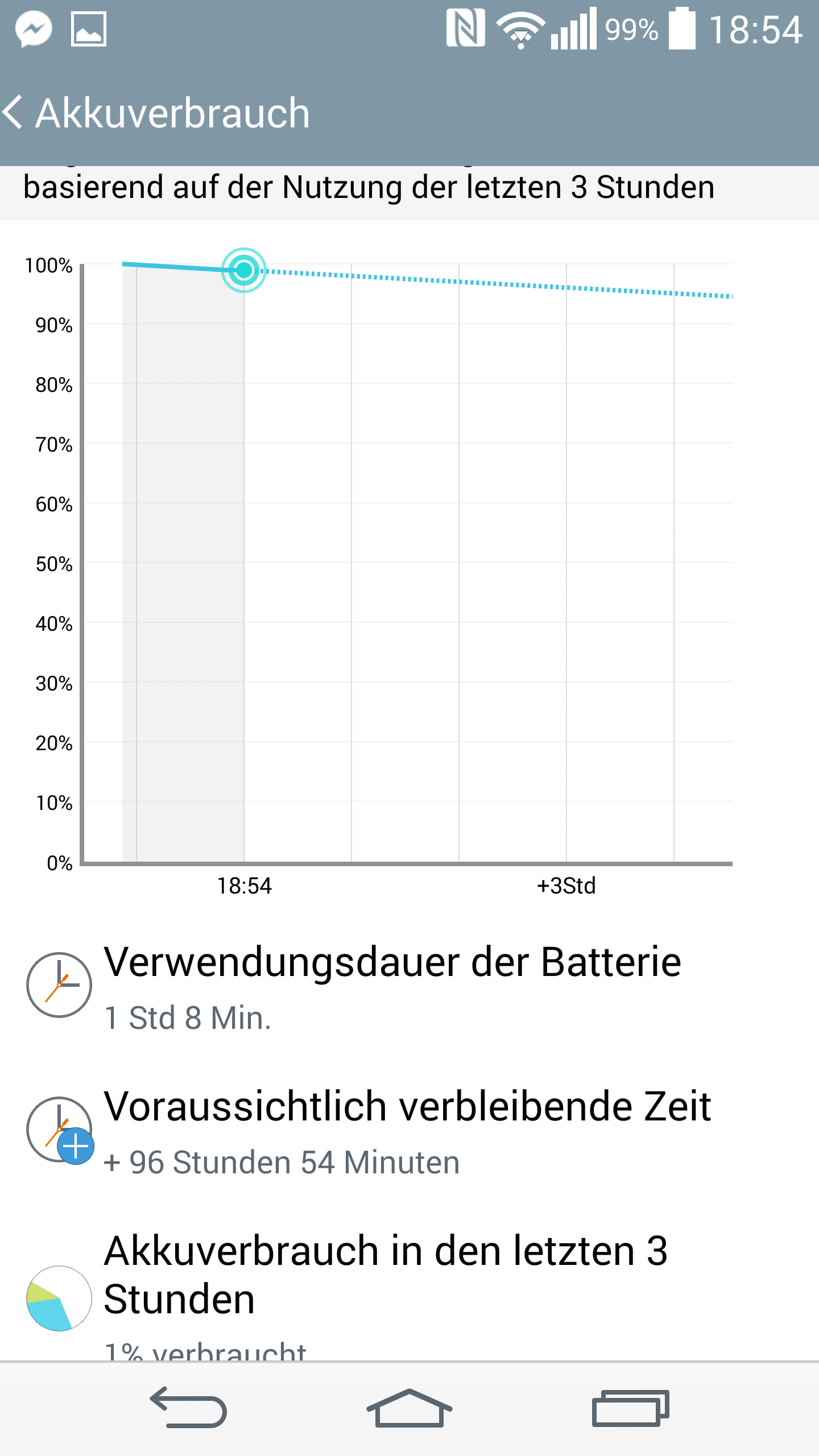The image size is (819, 1456).
Task: Open Akkuverbrauch in den letzten 3 Stunden
Action: (409, 1290)
